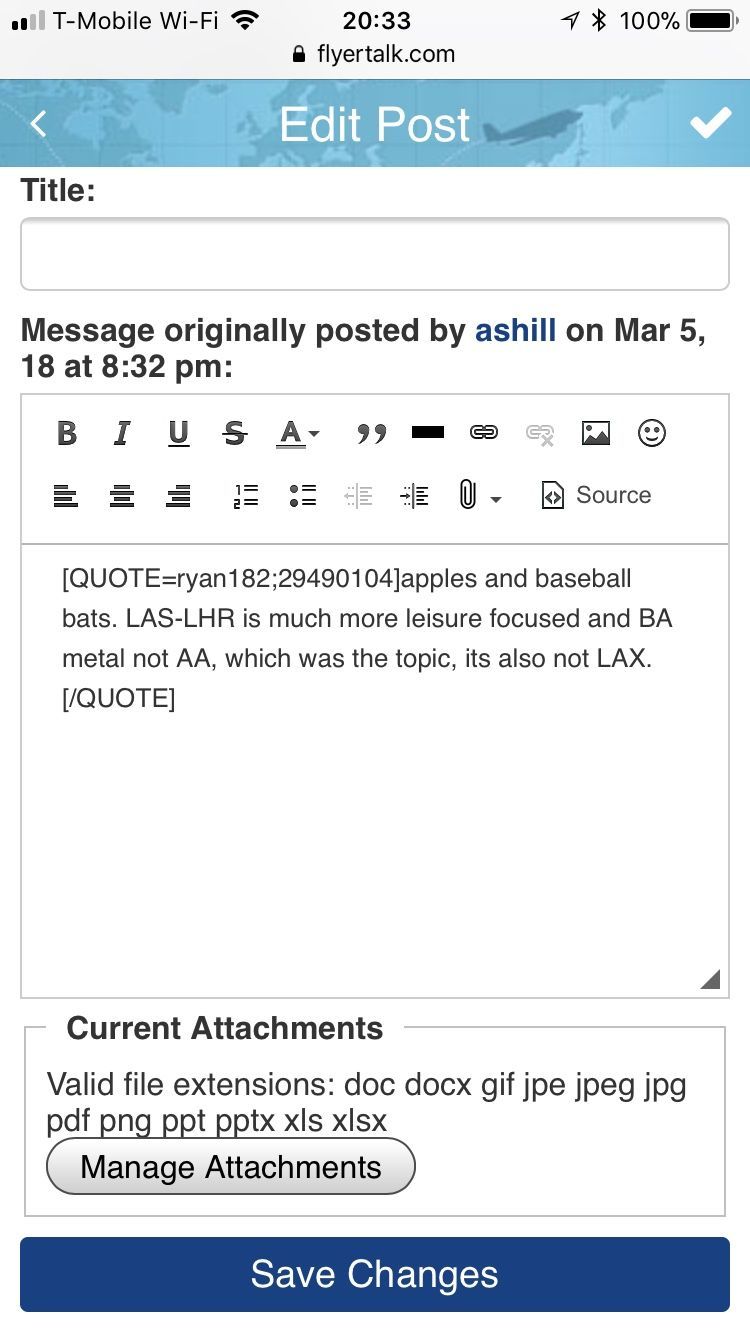Open the text color dropdown
This screenshot has height=1334, width=750.
click(297, 433)
